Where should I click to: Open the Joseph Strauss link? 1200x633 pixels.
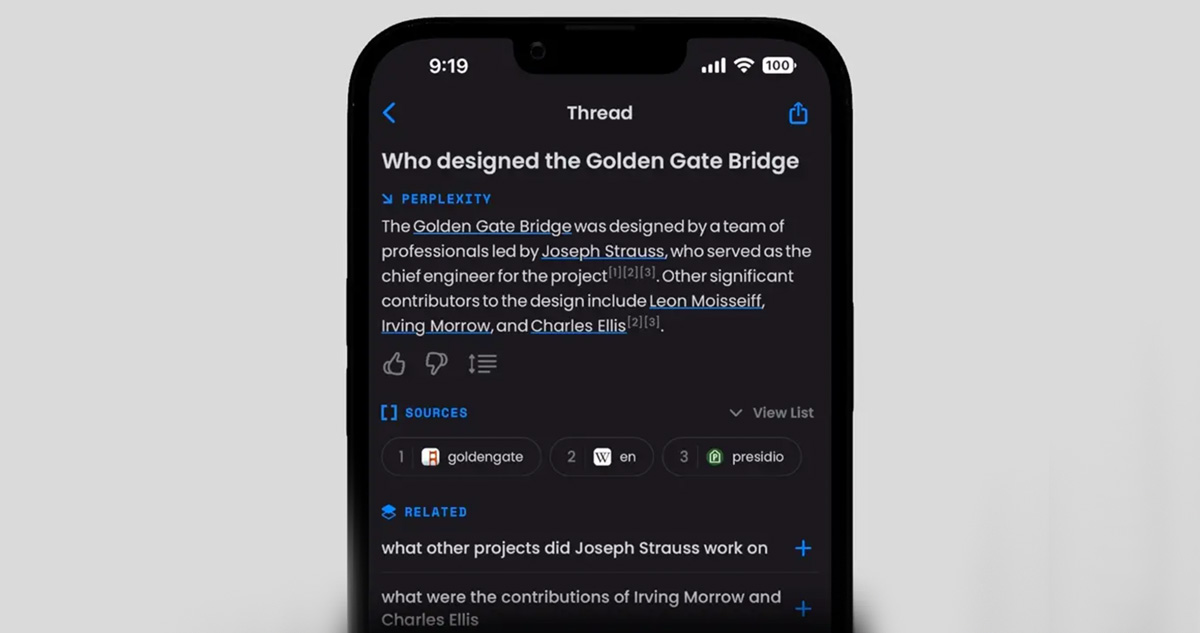point(606,251)
